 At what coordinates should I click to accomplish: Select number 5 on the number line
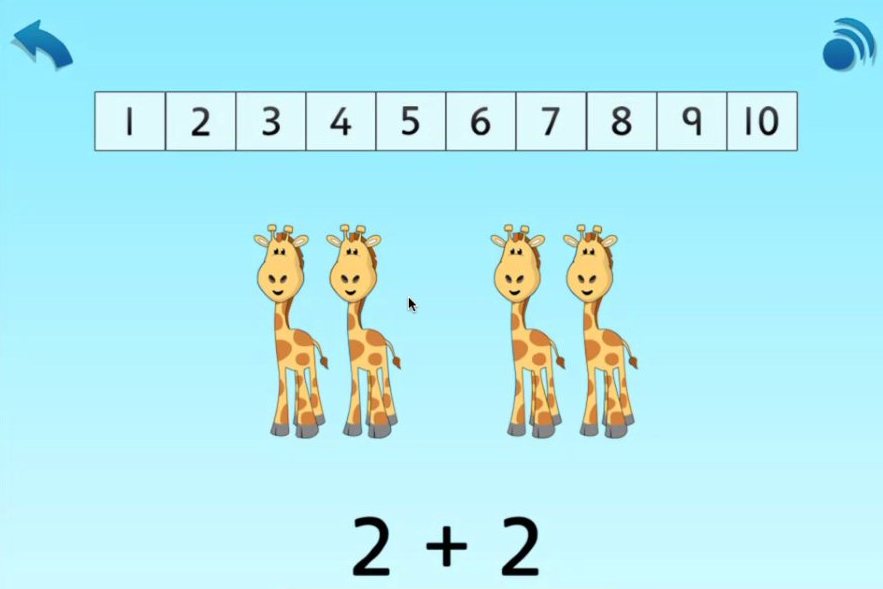pyautogui.click(x=411, y=121)
